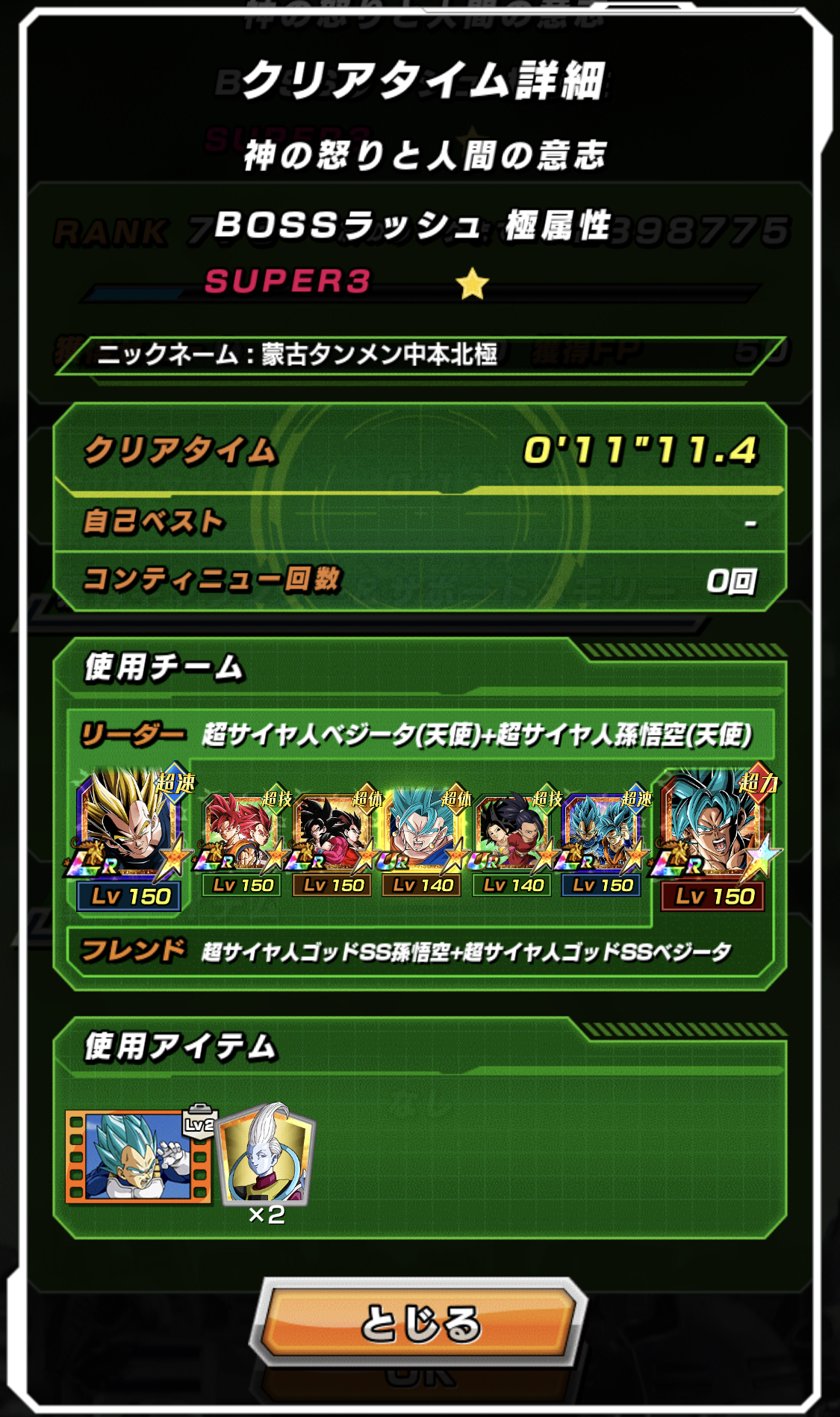This screenshot has width=840, height=1417.
Task: Close the dialog with とじる button
Action: click(419, 1323)
